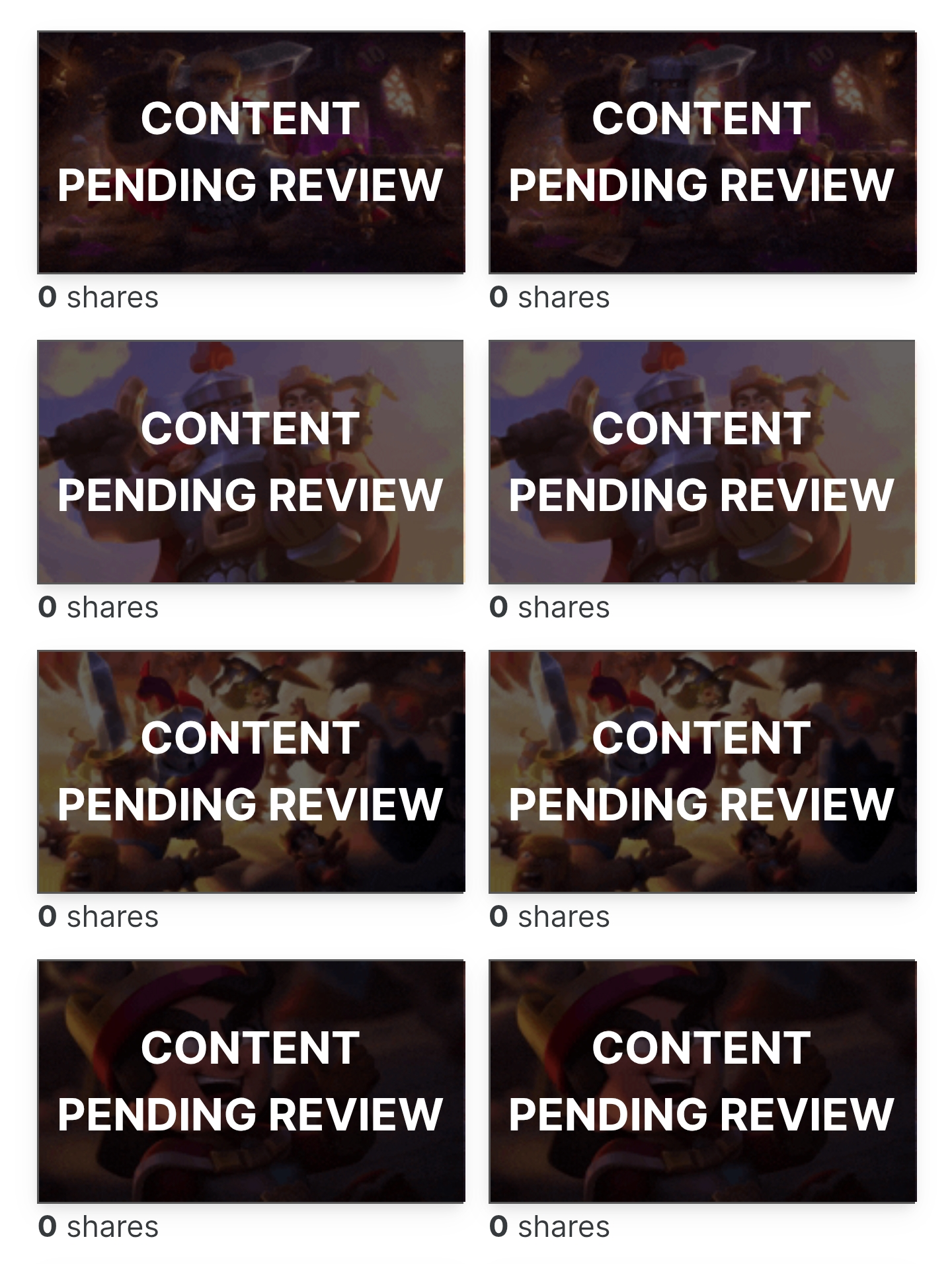
Task: Open the first armored knight purple sky card
Action: pyautogui.click(x=251, y=461)
